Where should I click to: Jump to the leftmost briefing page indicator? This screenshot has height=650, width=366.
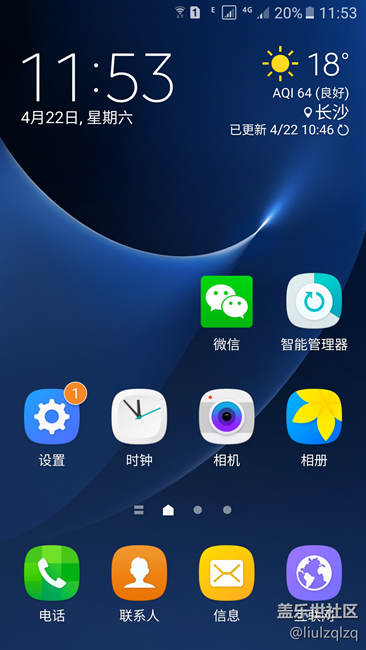[x=138, y=510]
